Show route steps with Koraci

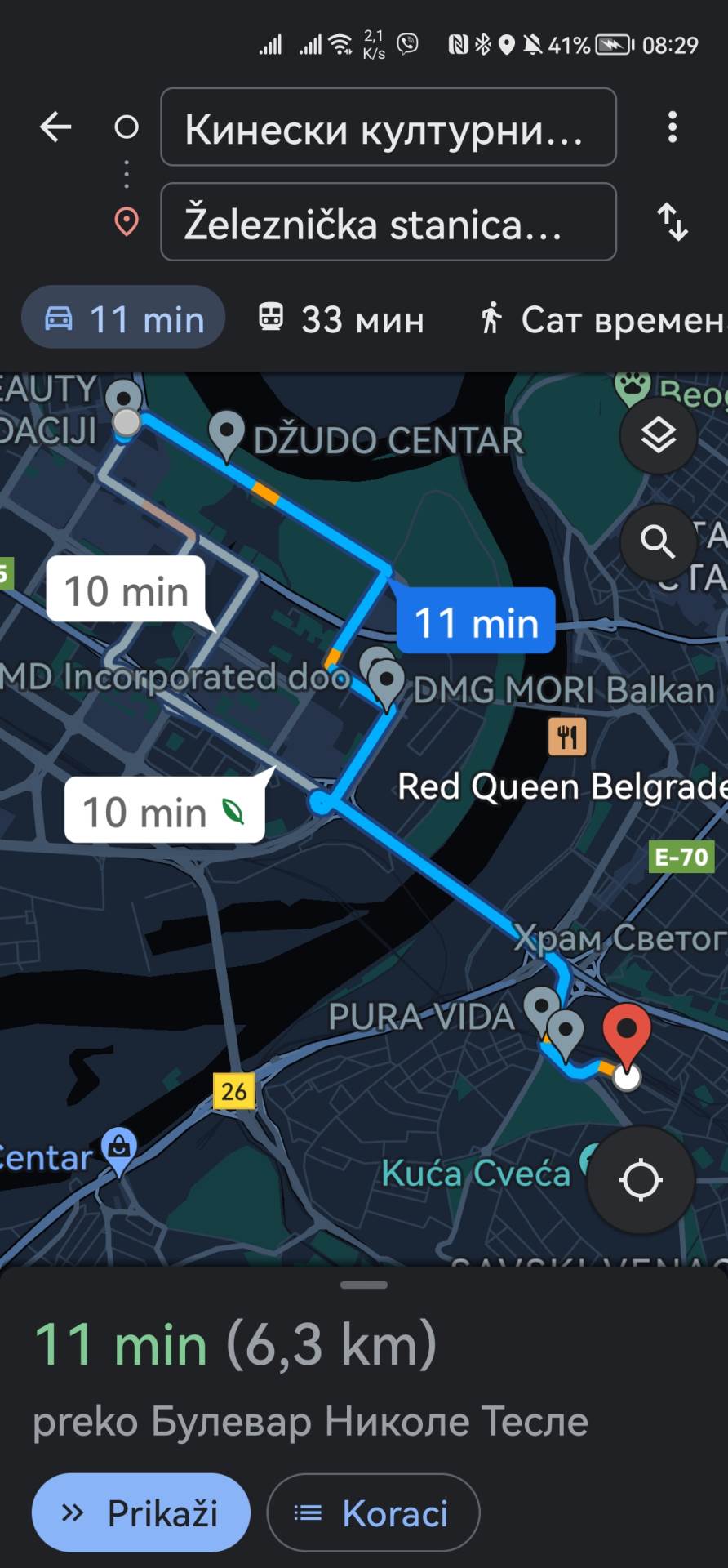[x=373, y=1512]
